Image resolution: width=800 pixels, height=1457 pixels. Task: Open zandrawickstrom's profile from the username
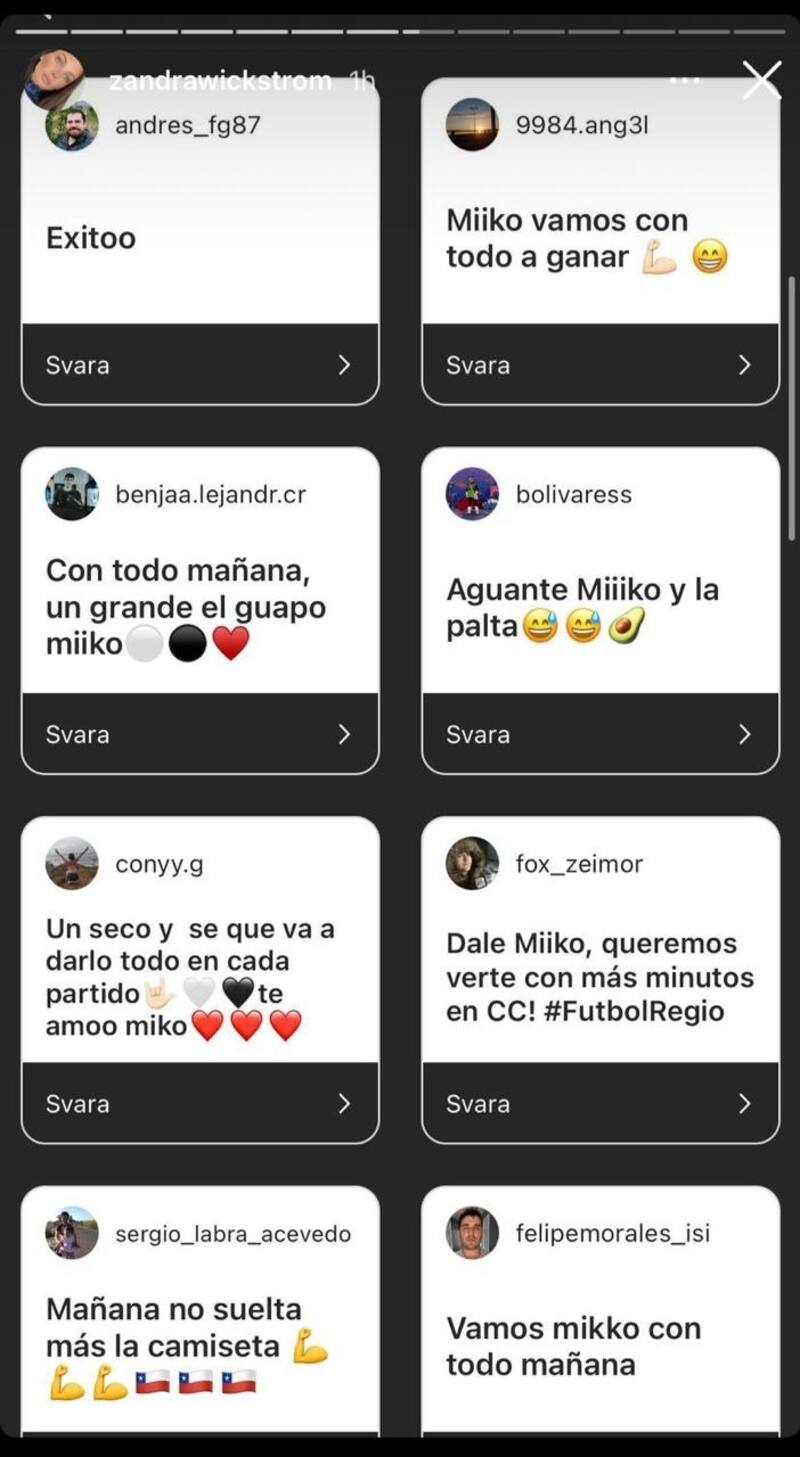(x=220, y=81)
